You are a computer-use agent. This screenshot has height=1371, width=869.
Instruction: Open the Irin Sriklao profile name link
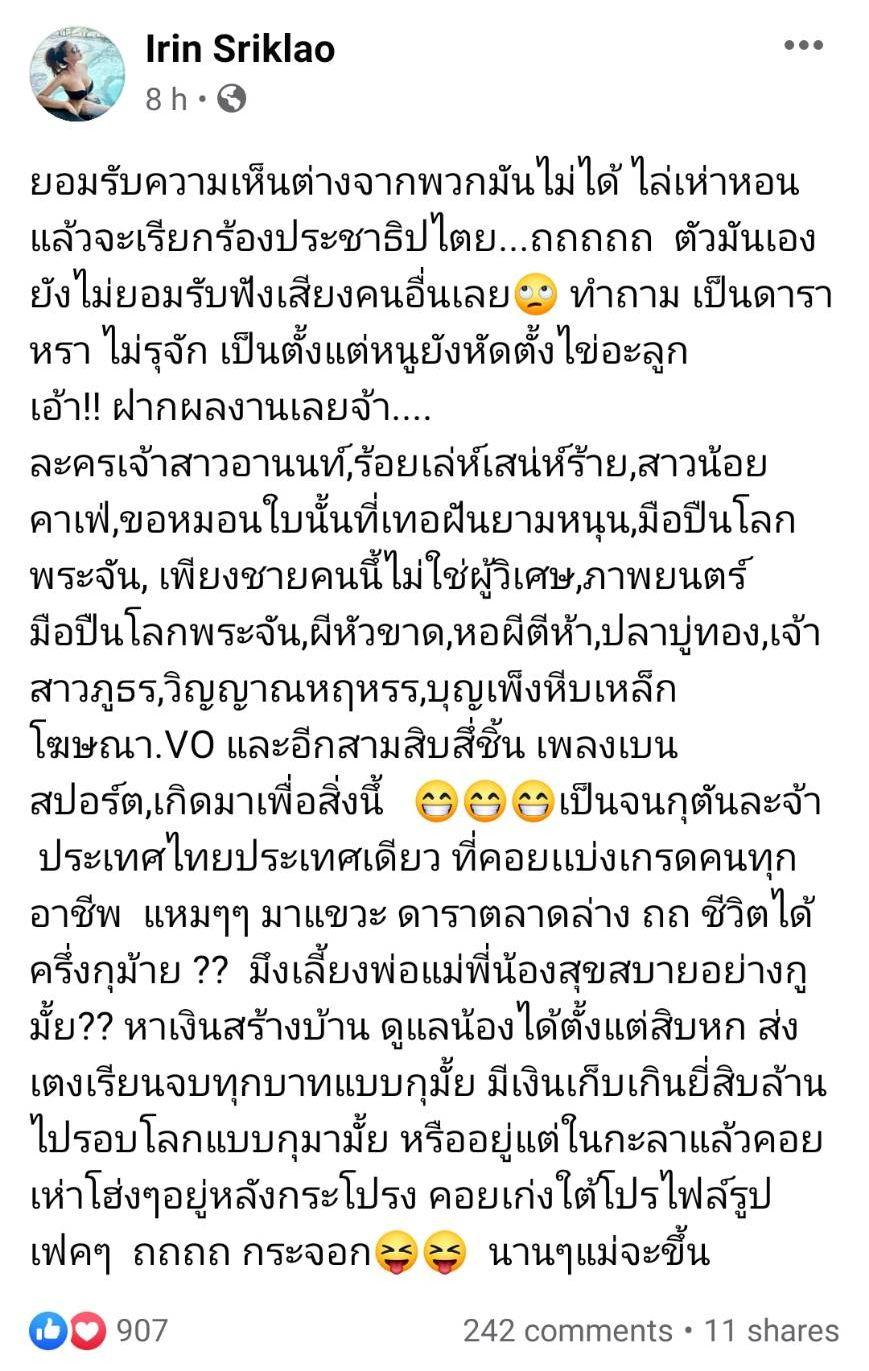(x=240, y=48)
